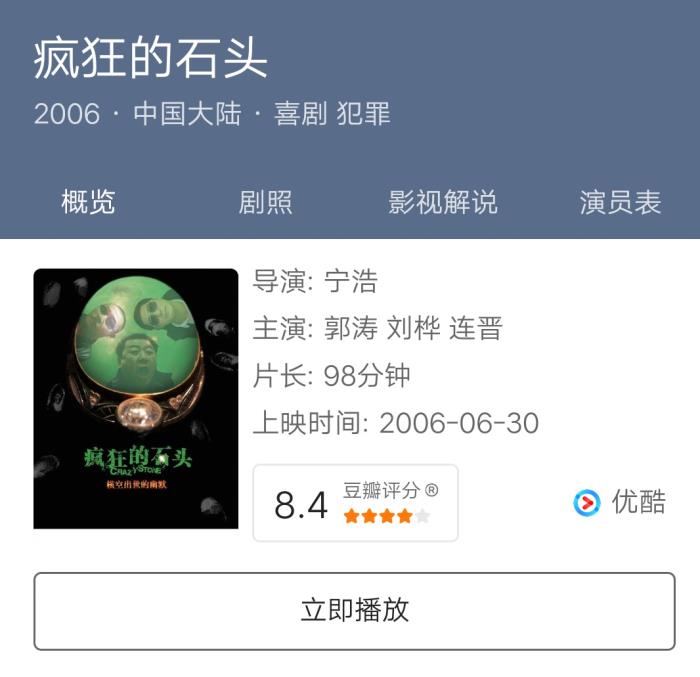Open the 疯狂的石头 movie poster

[136, 399]
